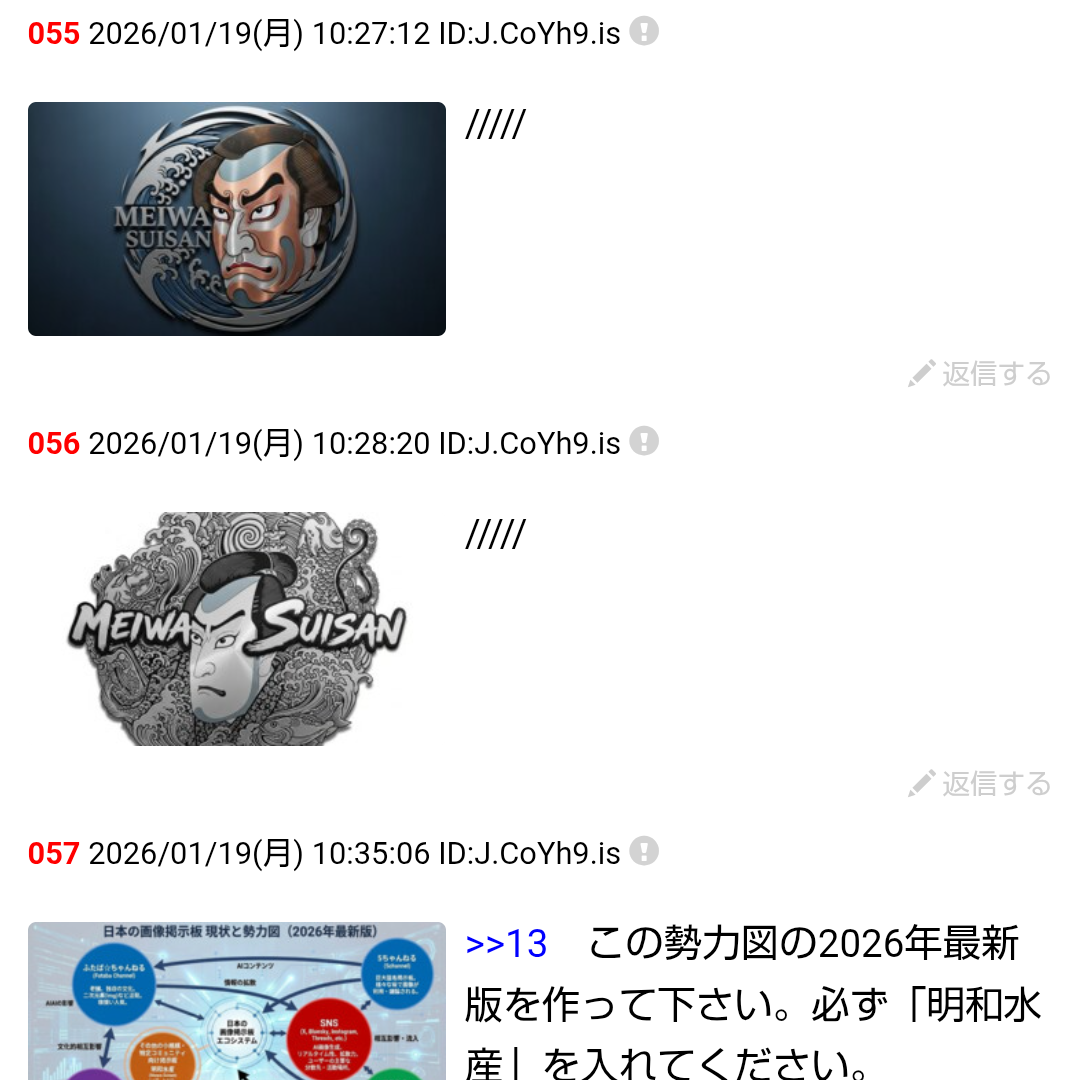Select post number 057
1080x1080 pixels.
[53, 854]
